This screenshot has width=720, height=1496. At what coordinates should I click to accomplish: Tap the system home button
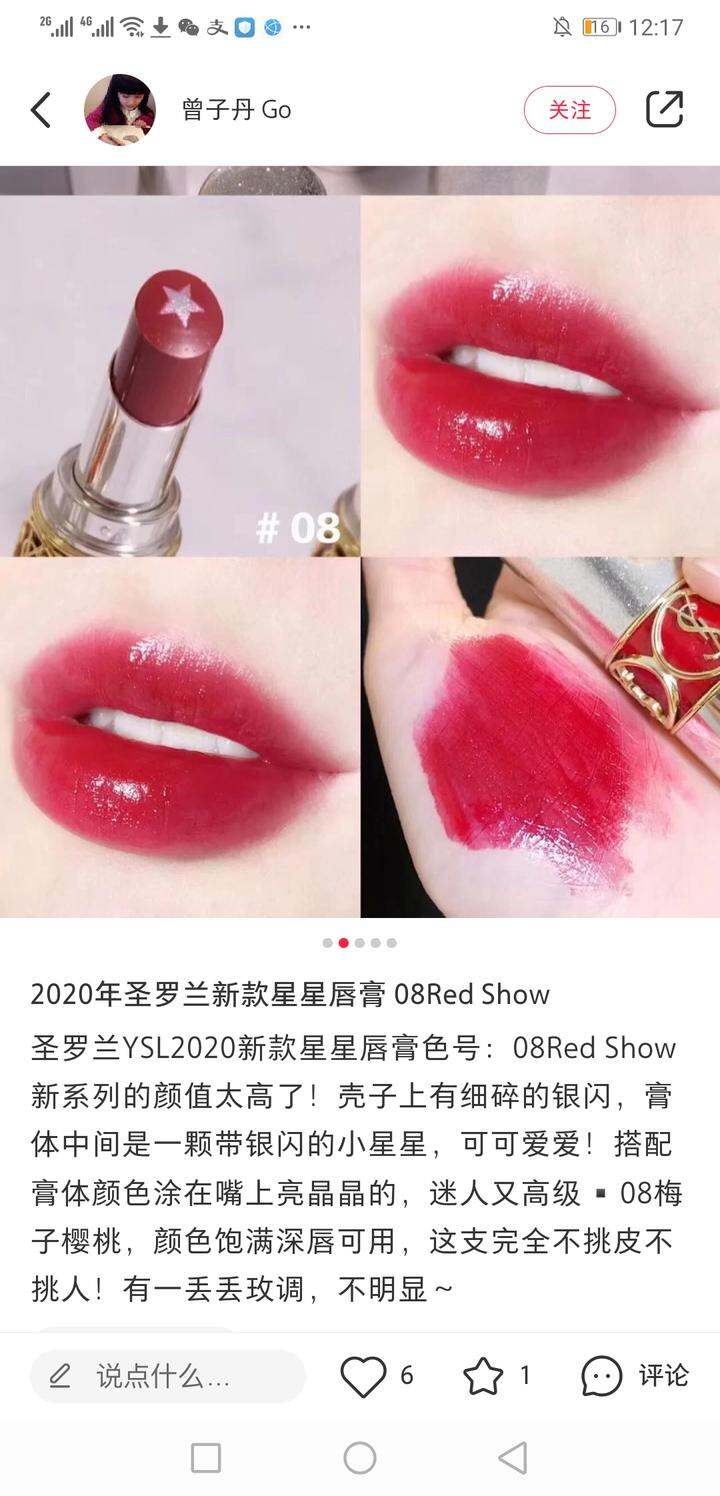[360, 1458]
